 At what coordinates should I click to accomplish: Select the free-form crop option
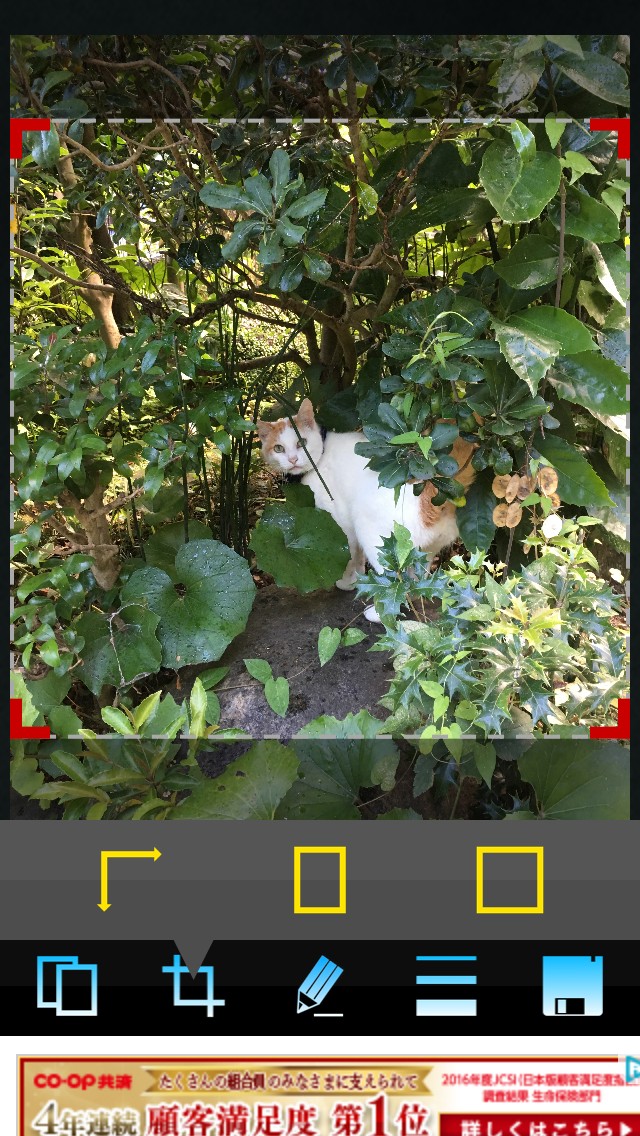pos(129,879)
